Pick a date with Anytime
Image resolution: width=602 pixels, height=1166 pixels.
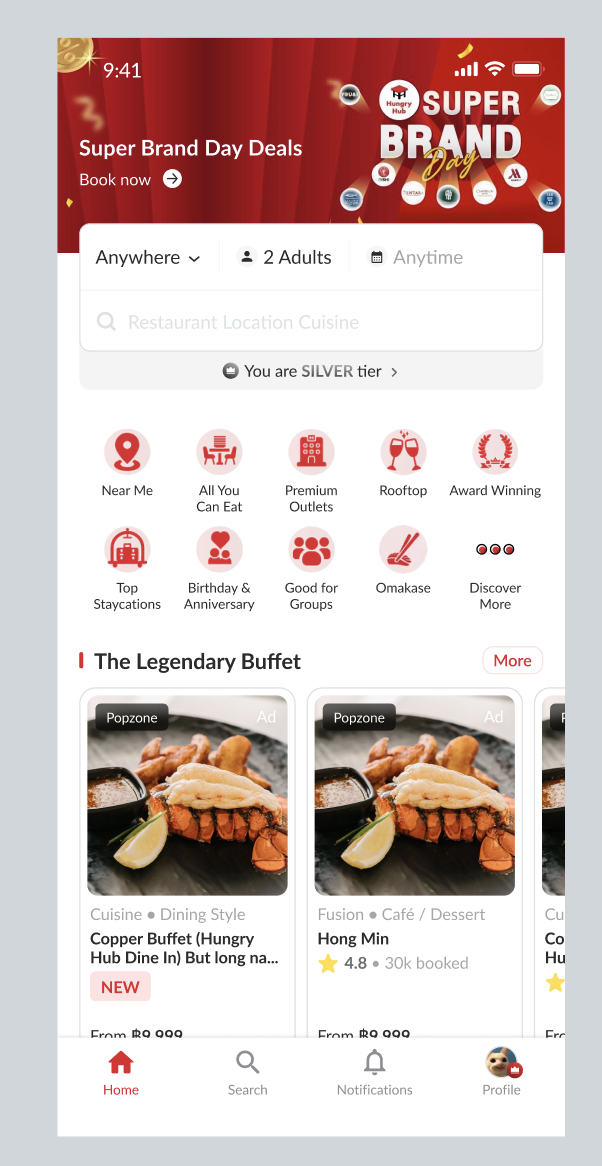coord(417,258)
